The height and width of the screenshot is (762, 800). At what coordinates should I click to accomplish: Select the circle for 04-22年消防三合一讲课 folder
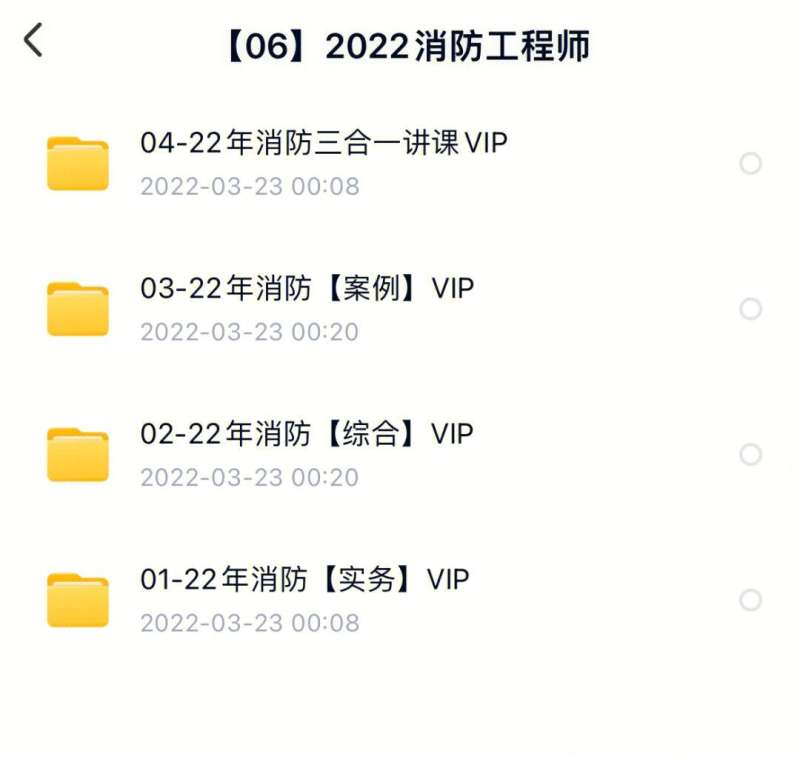750,163
